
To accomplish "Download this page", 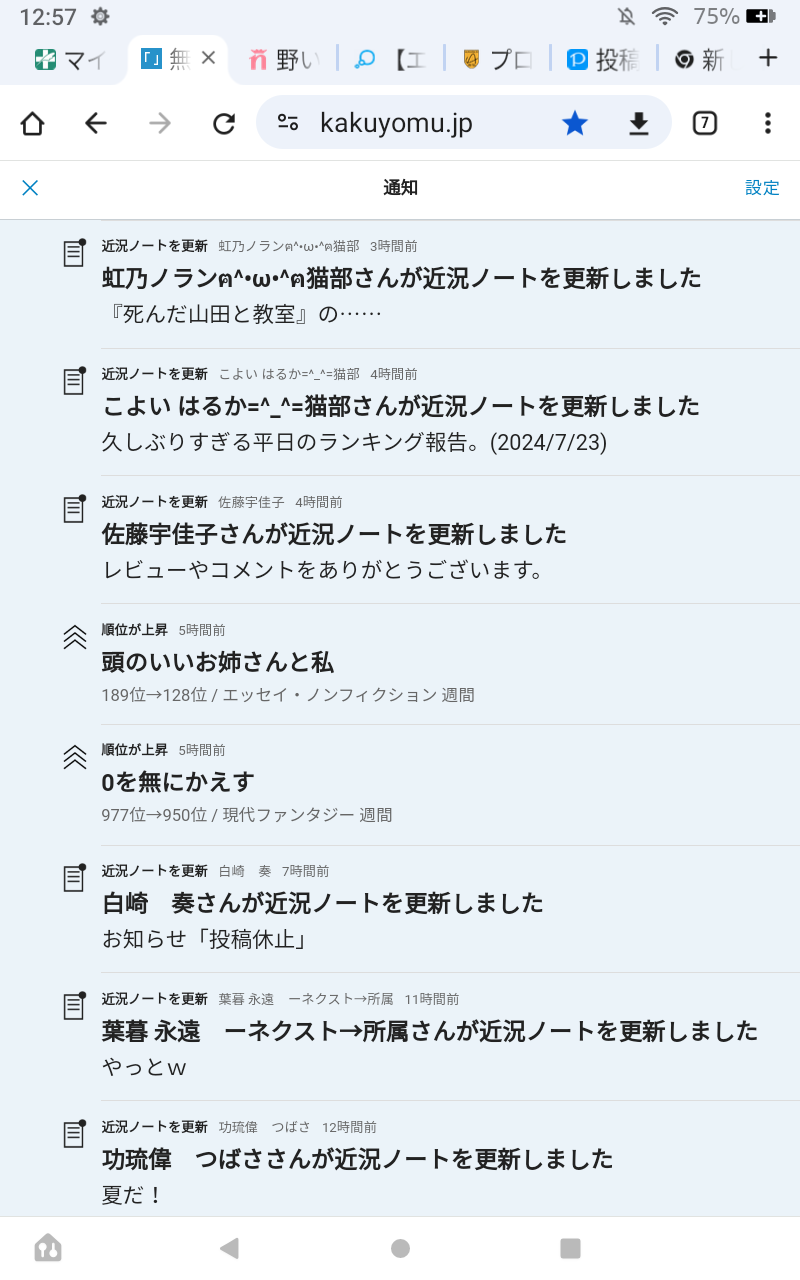I will pyautogui.click(x=639, y=123).
